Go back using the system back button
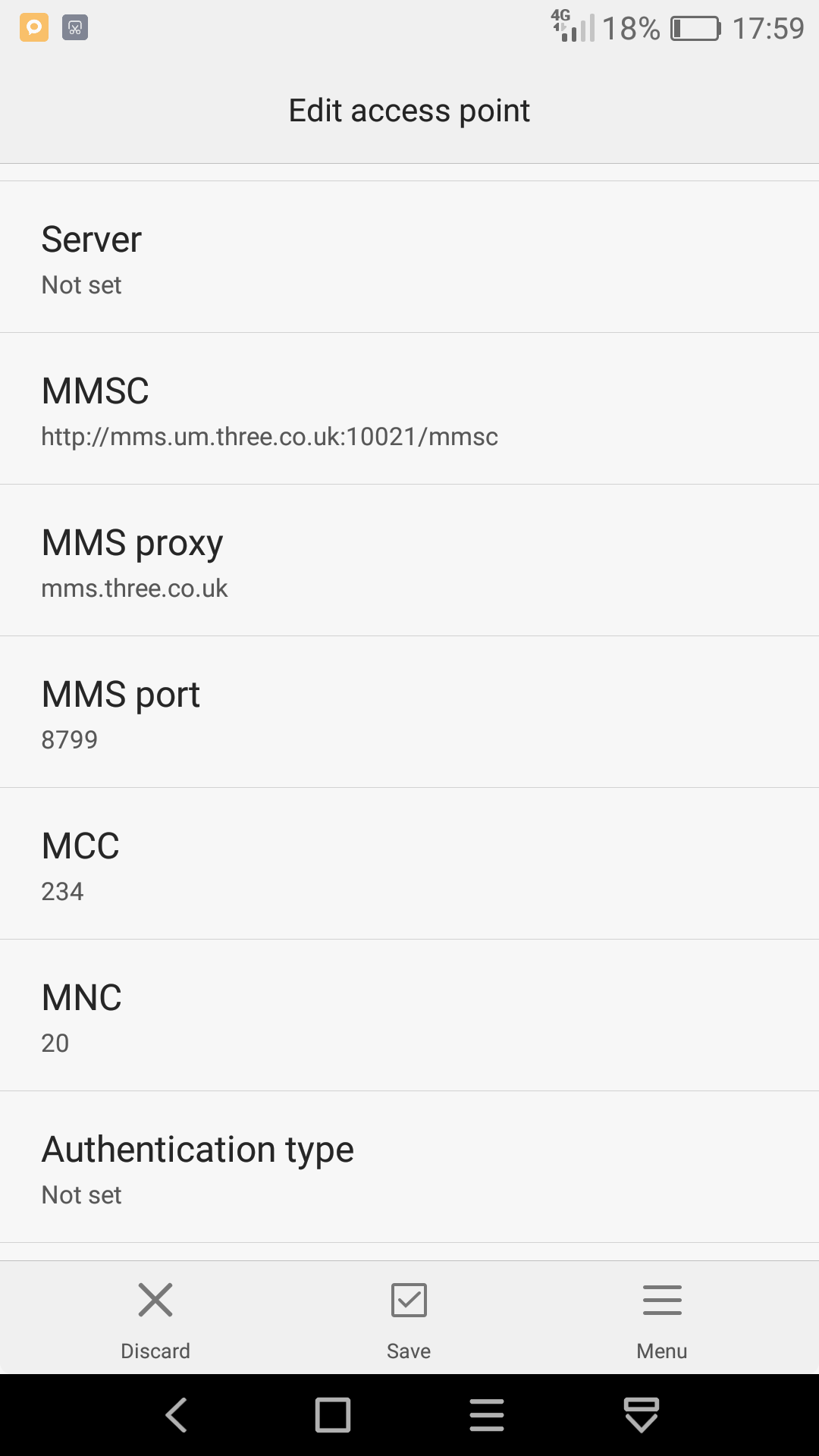 click(x=177, y=1415)
